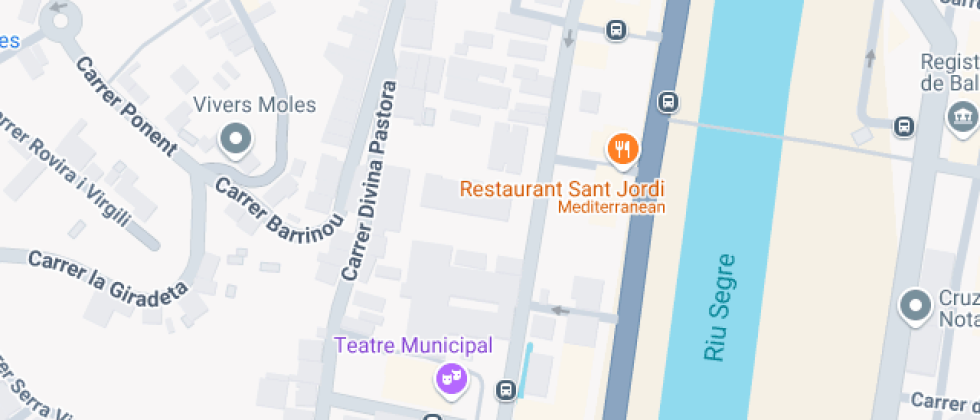Viewport: 980px width, 420px height.
Task: Open the Teatre Municipal theatre marker
Action: point(451,378)
